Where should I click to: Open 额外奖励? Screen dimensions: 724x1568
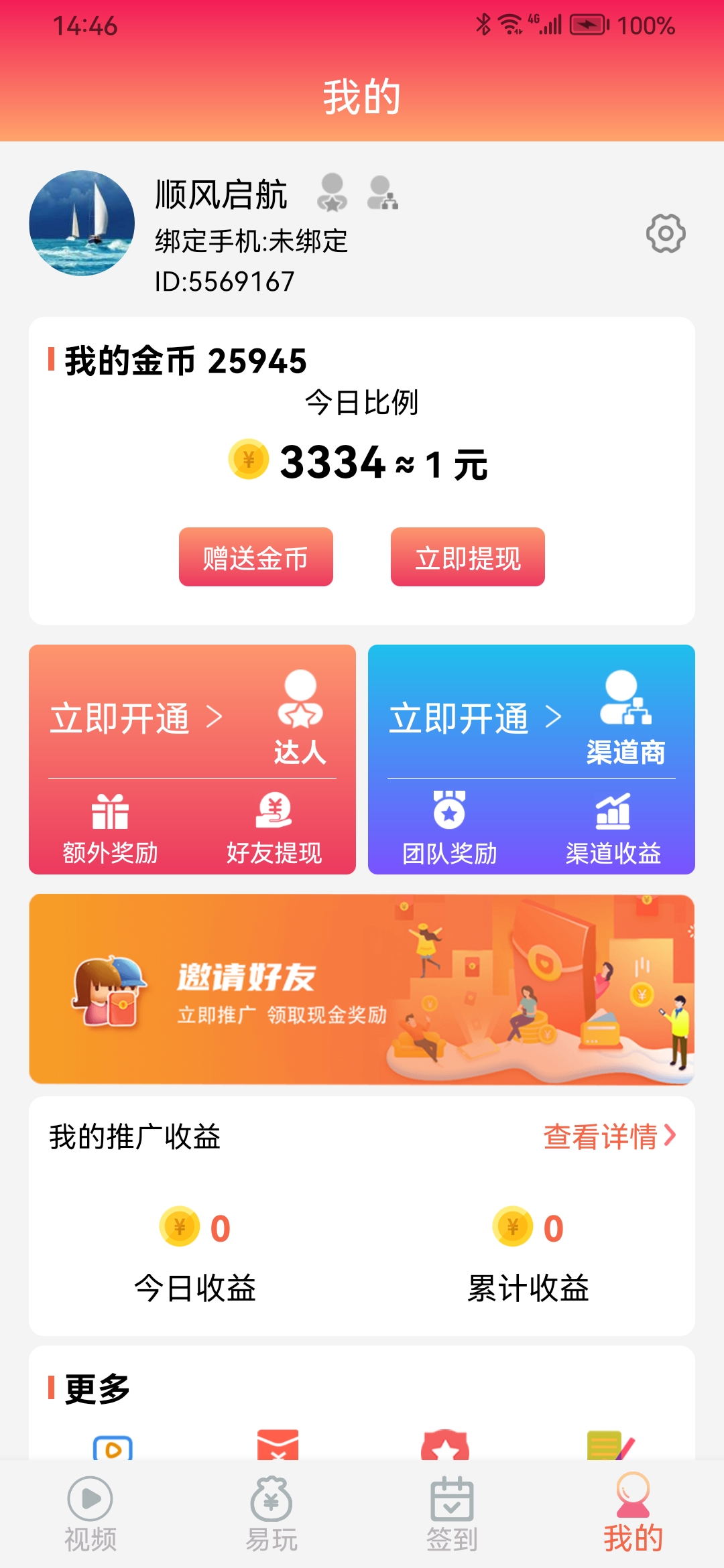[110, 829]
